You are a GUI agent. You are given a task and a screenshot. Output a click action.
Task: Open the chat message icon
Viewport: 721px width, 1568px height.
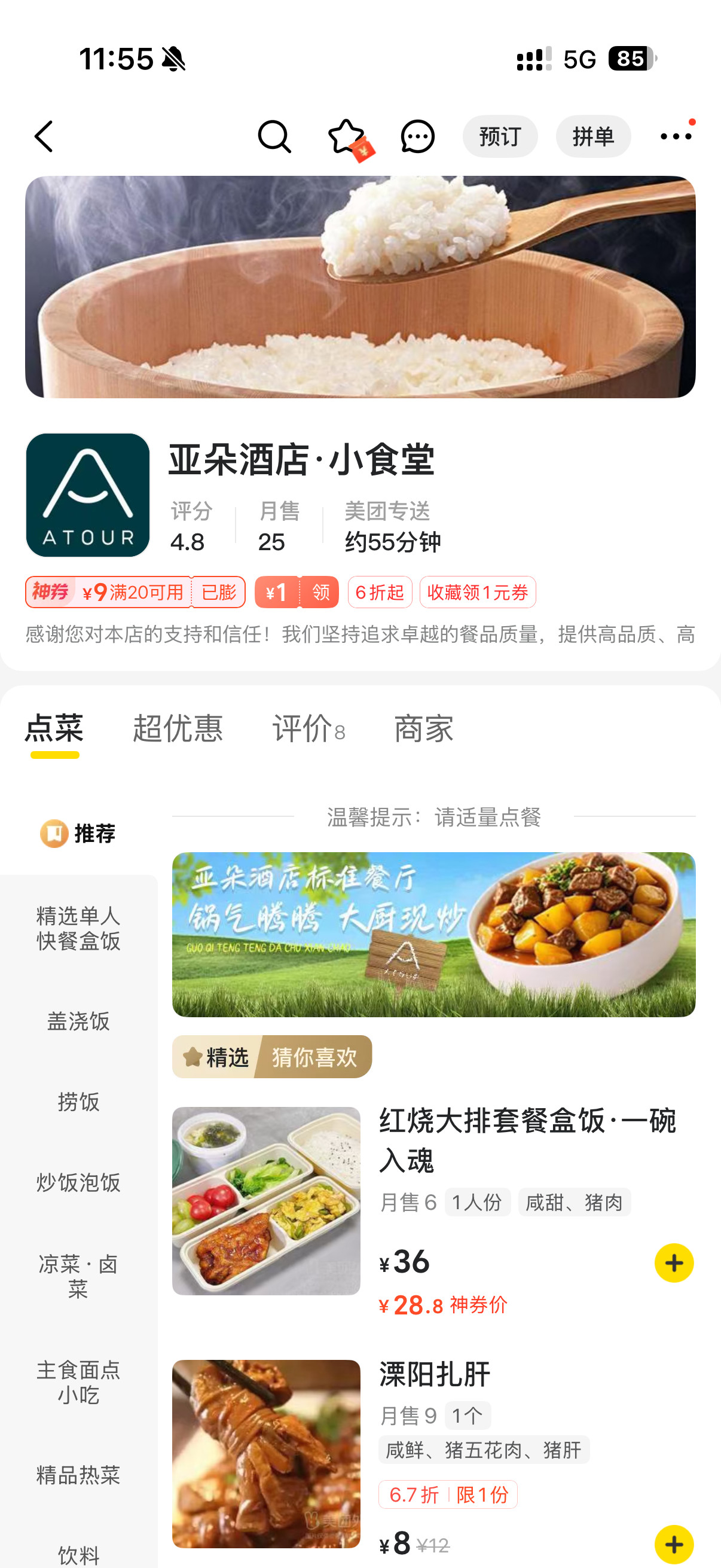click(416, 136)
